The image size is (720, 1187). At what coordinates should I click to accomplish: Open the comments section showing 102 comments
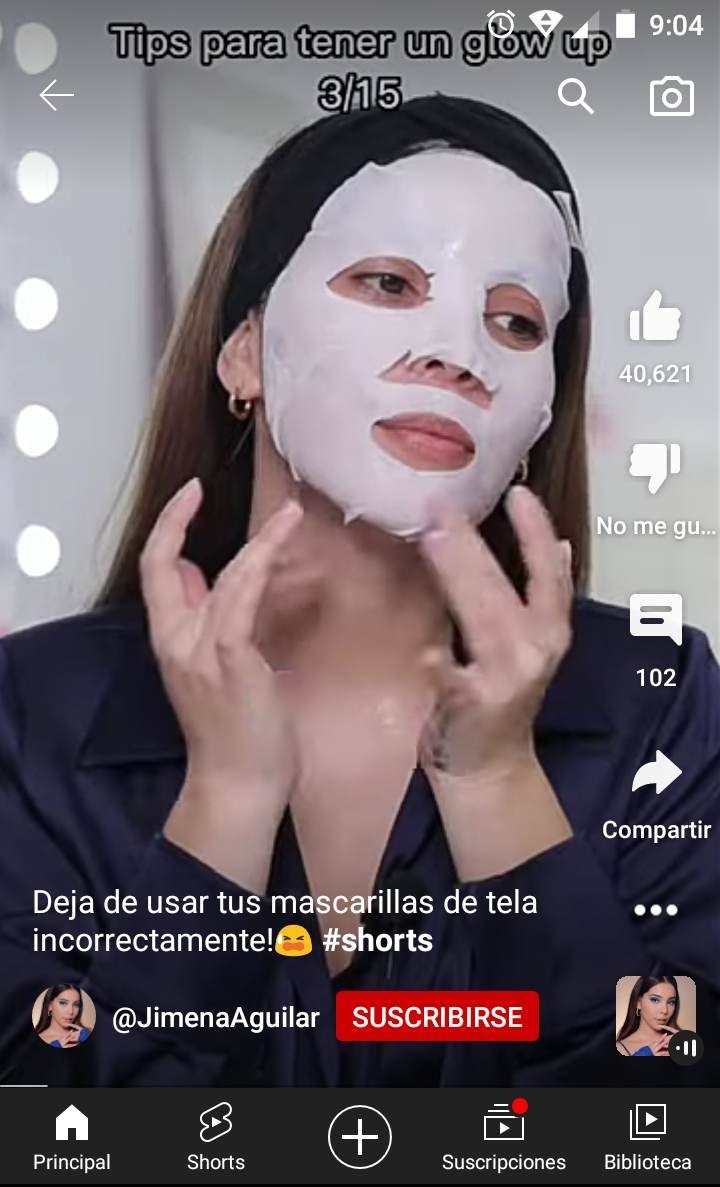(656, 620)
